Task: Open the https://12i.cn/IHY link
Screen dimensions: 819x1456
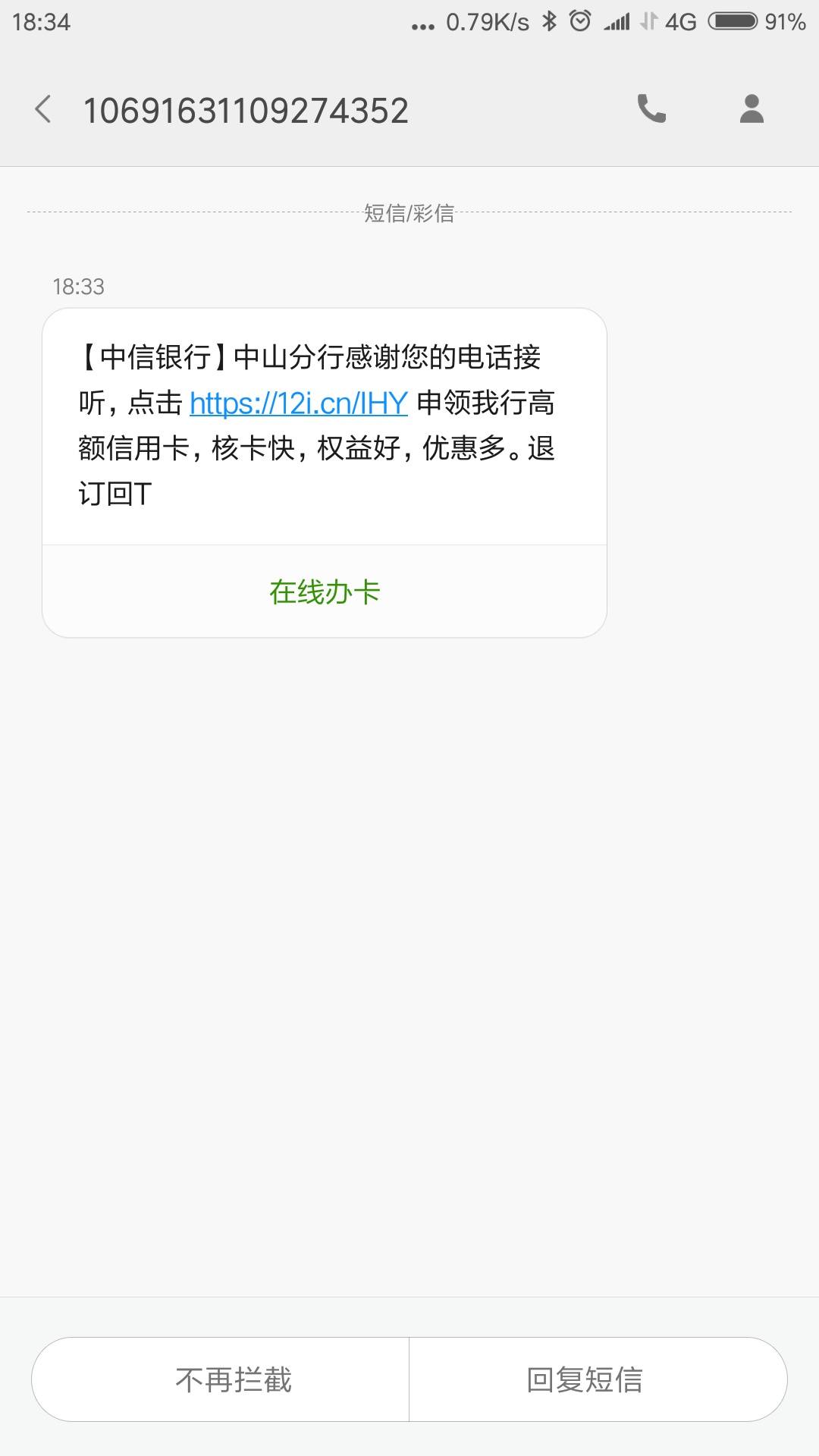Action: [x=299, y=403]
